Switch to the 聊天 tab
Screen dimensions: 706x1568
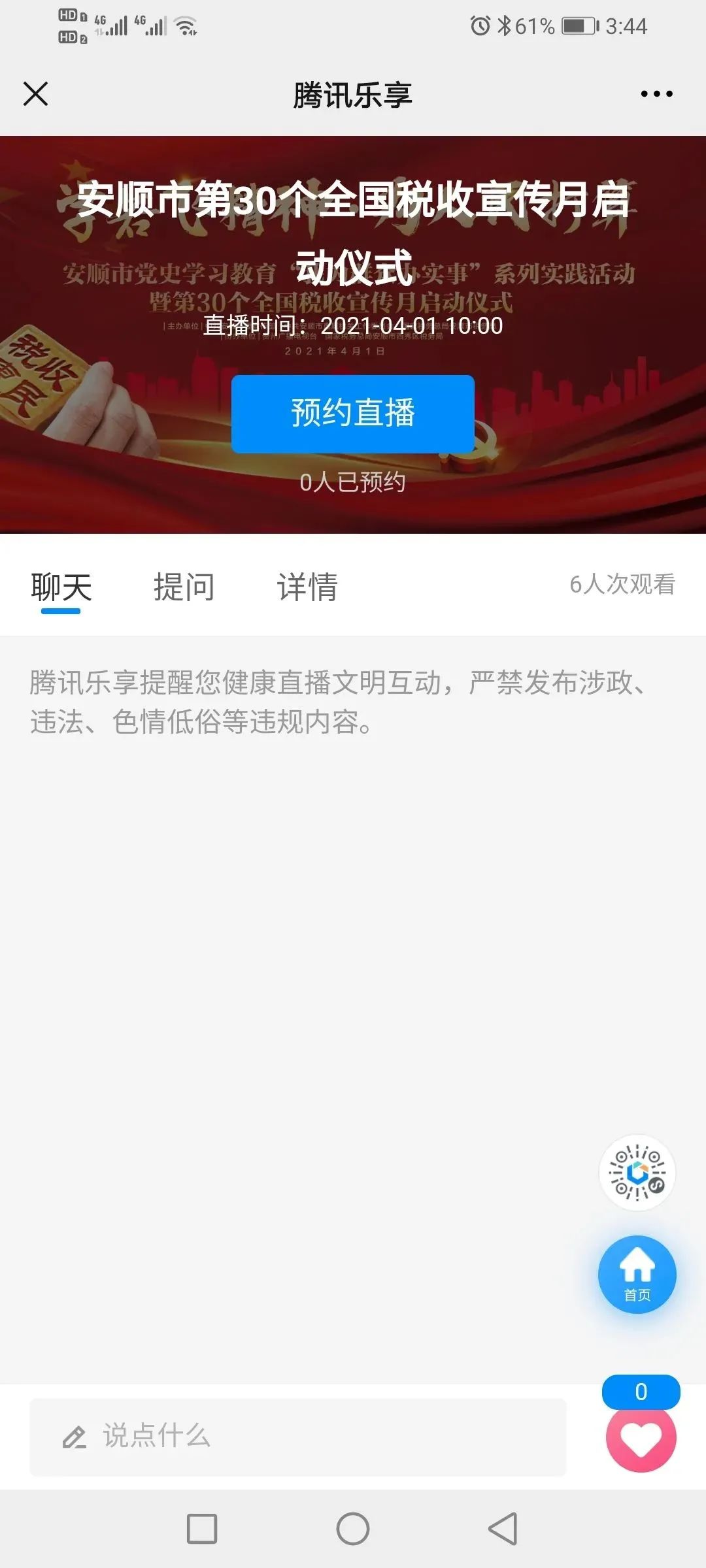(61, 587)
